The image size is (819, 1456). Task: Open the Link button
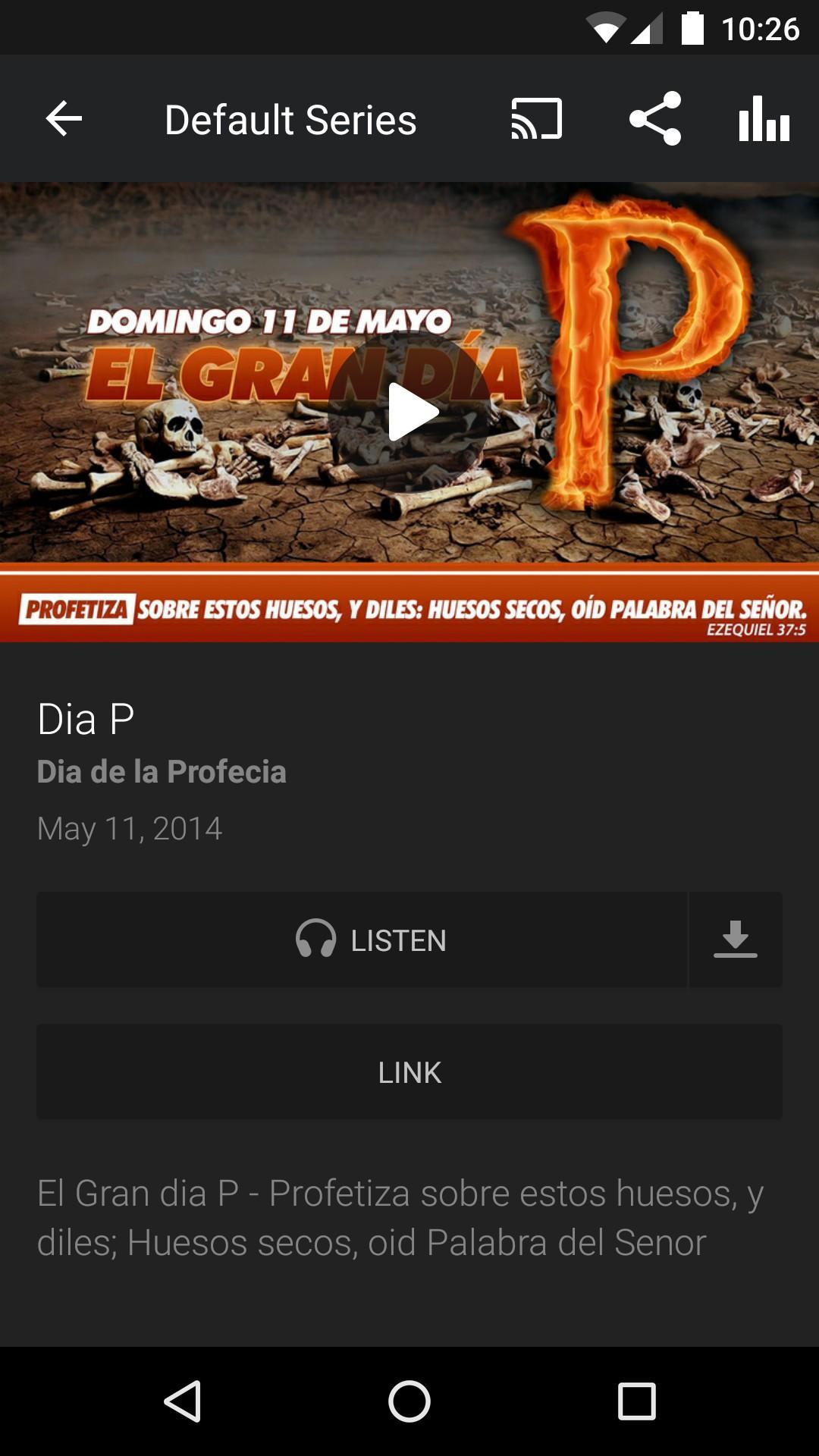(x=409, y=1072)
